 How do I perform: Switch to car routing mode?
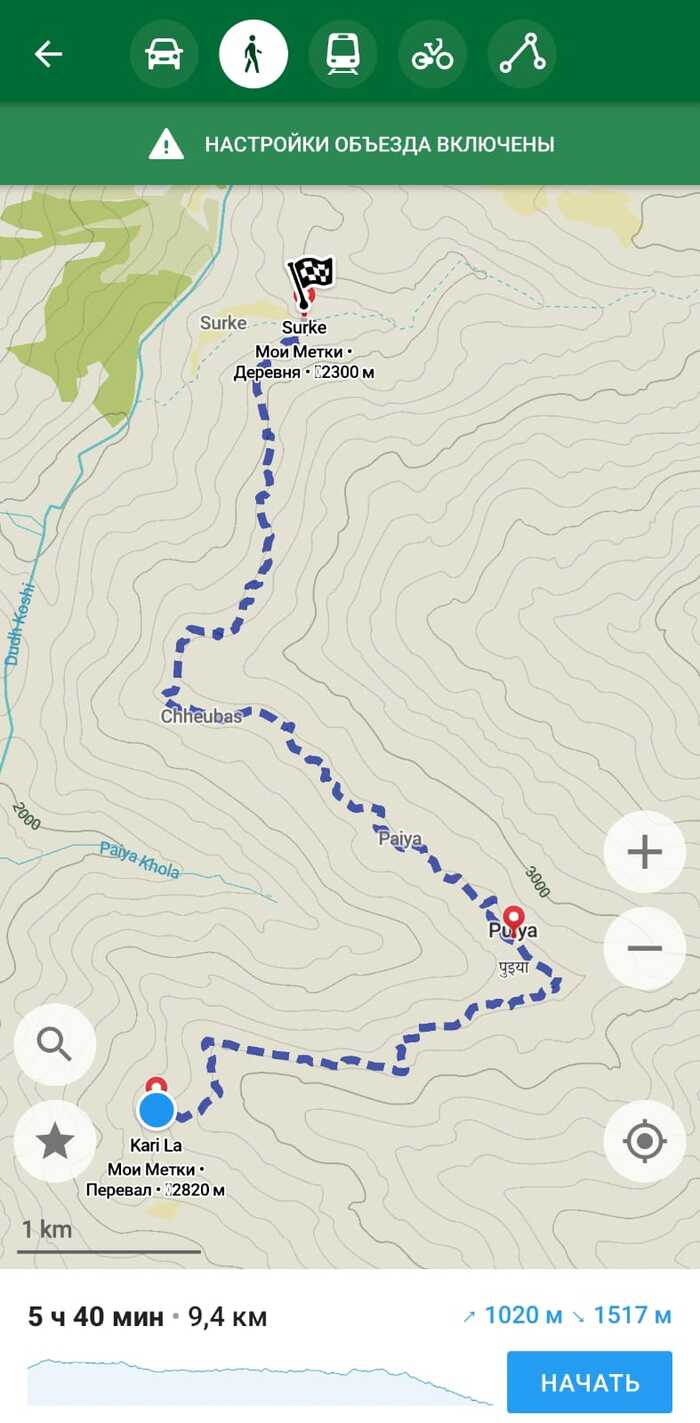pyautogui.click(x=164, y=54)
